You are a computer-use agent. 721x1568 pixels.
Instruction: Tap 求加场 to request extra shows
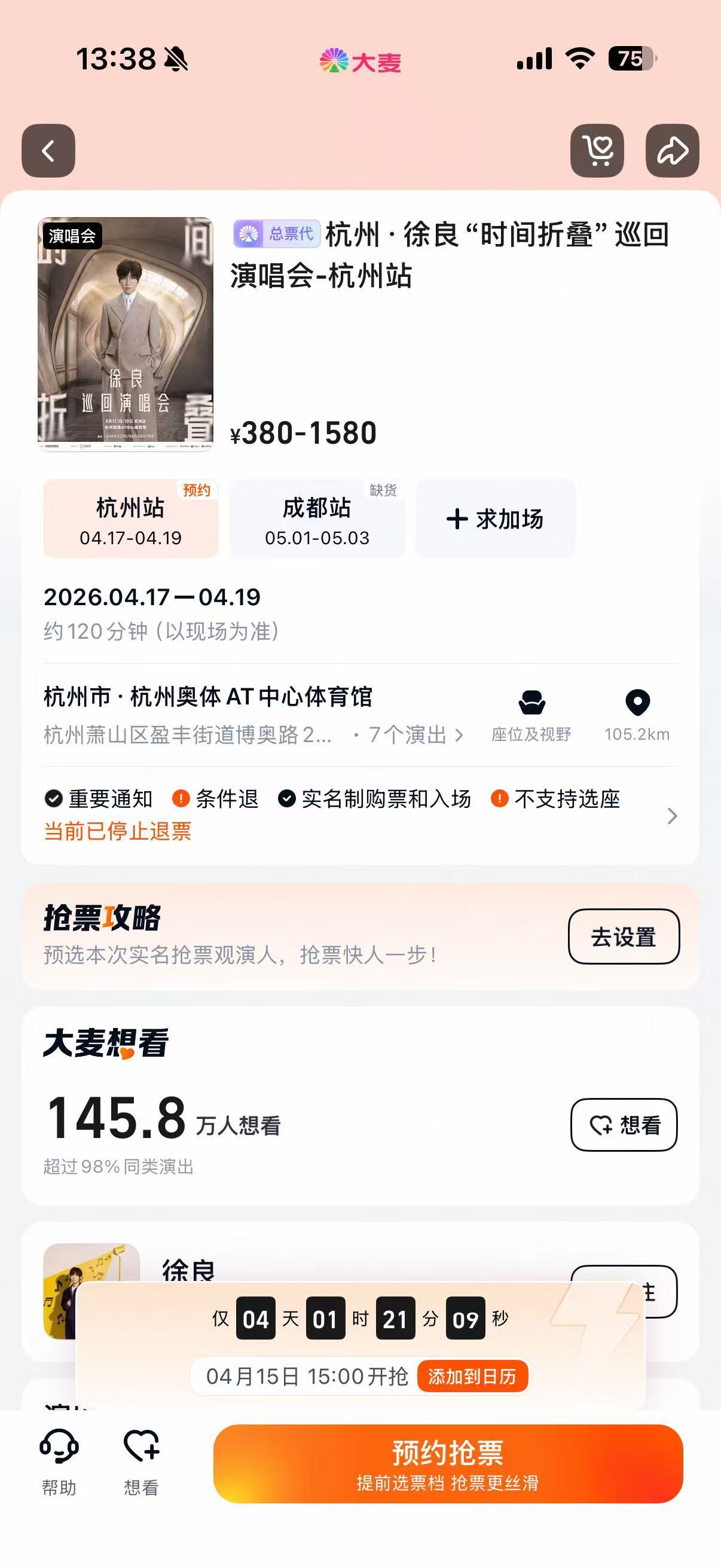495,518
